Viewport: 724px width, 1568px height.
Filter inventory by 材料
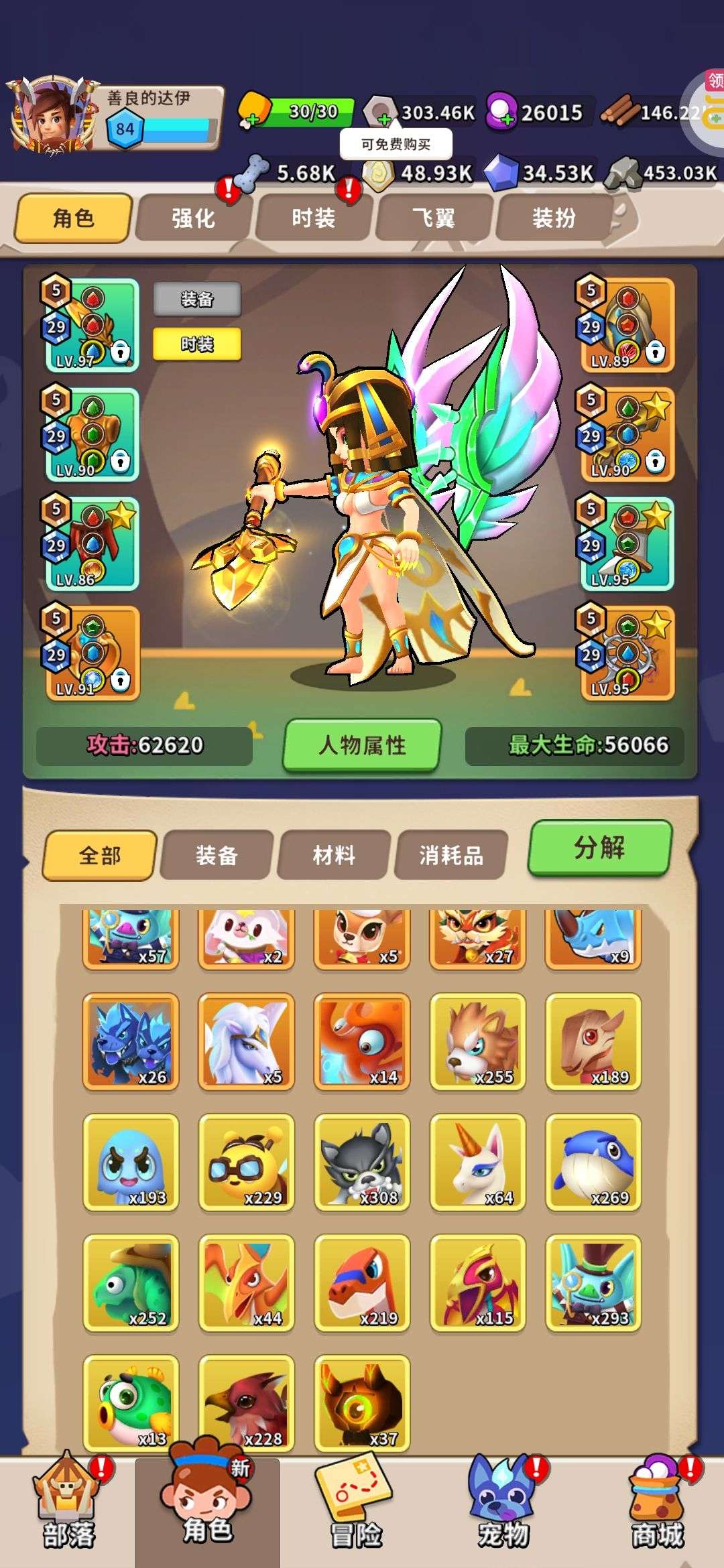[333, 855]
